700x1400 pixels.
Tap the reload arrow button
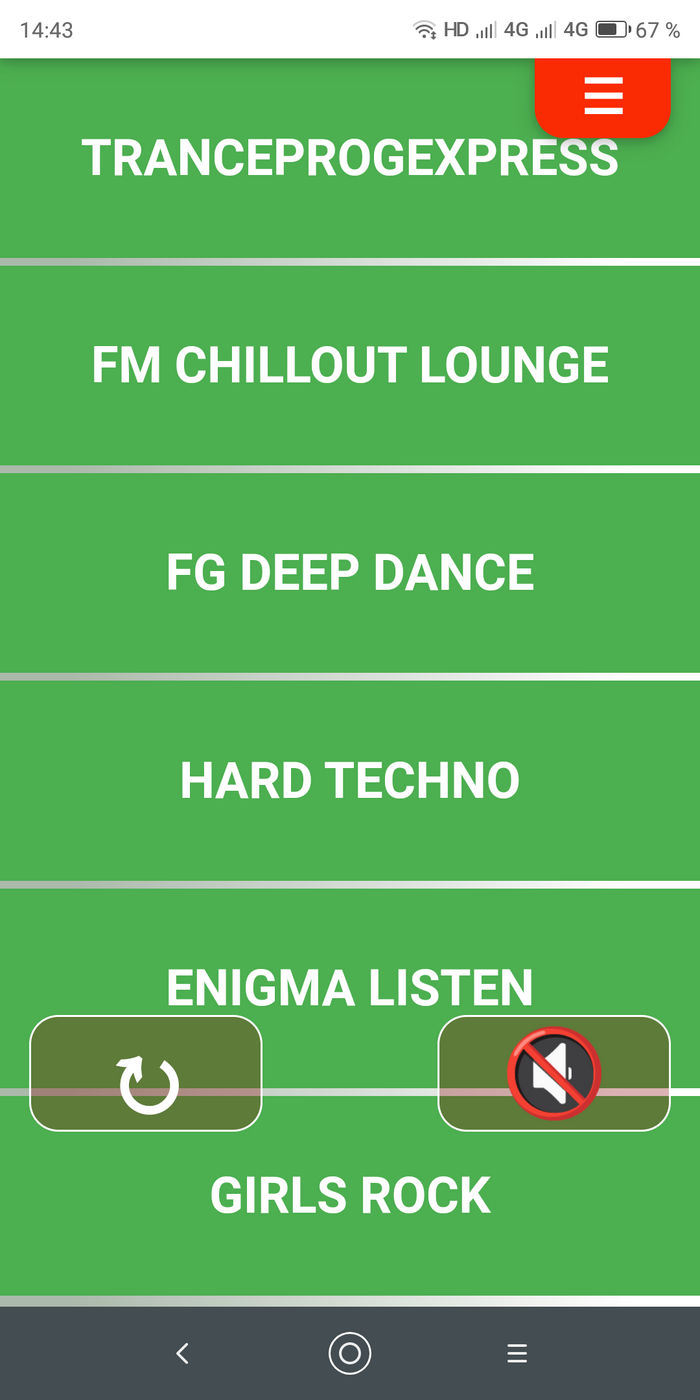(146, 1074)
